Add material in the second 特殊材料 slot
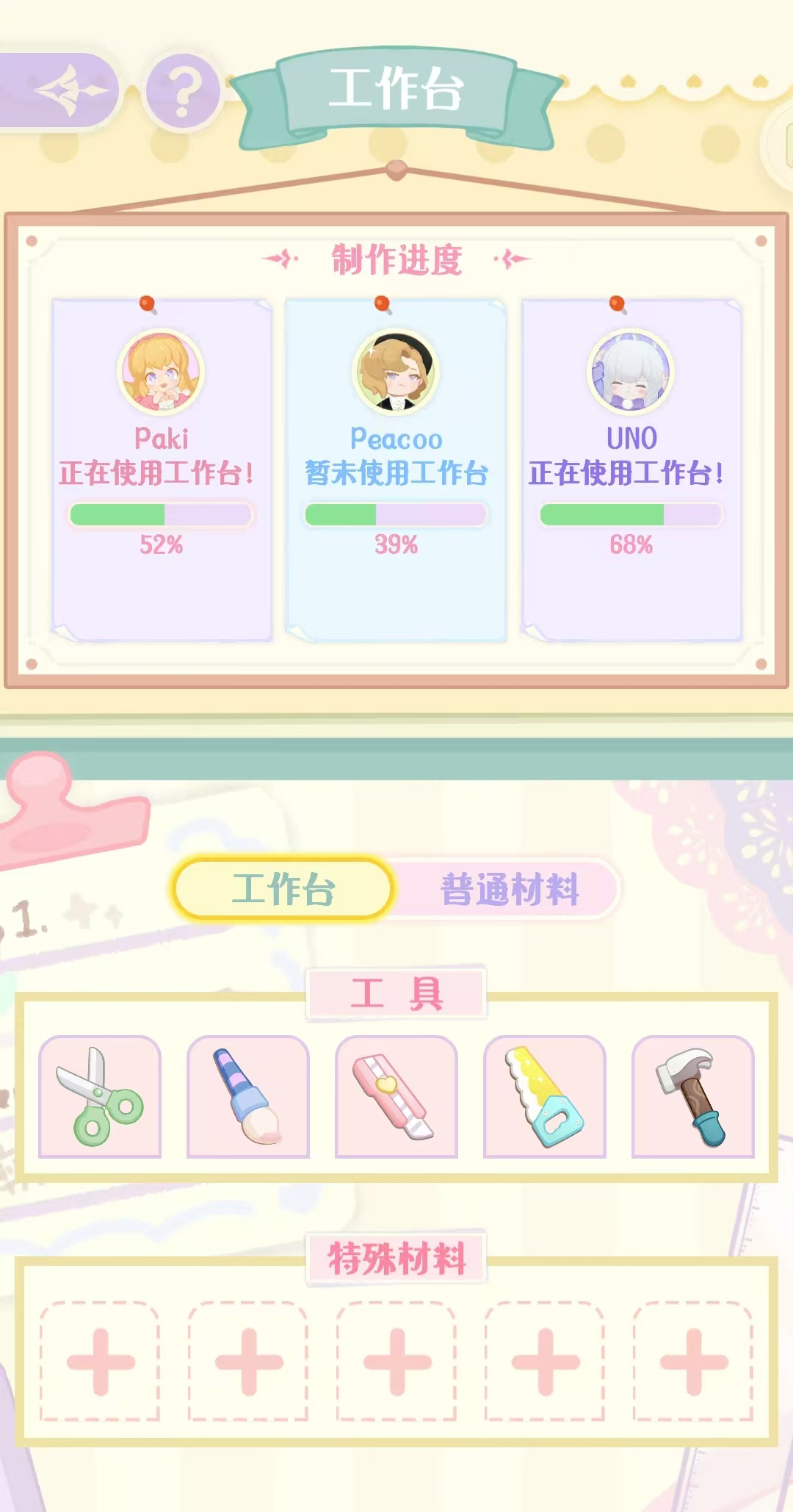The width and height of the screenshot is (793, 1512). pyautogui.click(x=248, y=1361)
